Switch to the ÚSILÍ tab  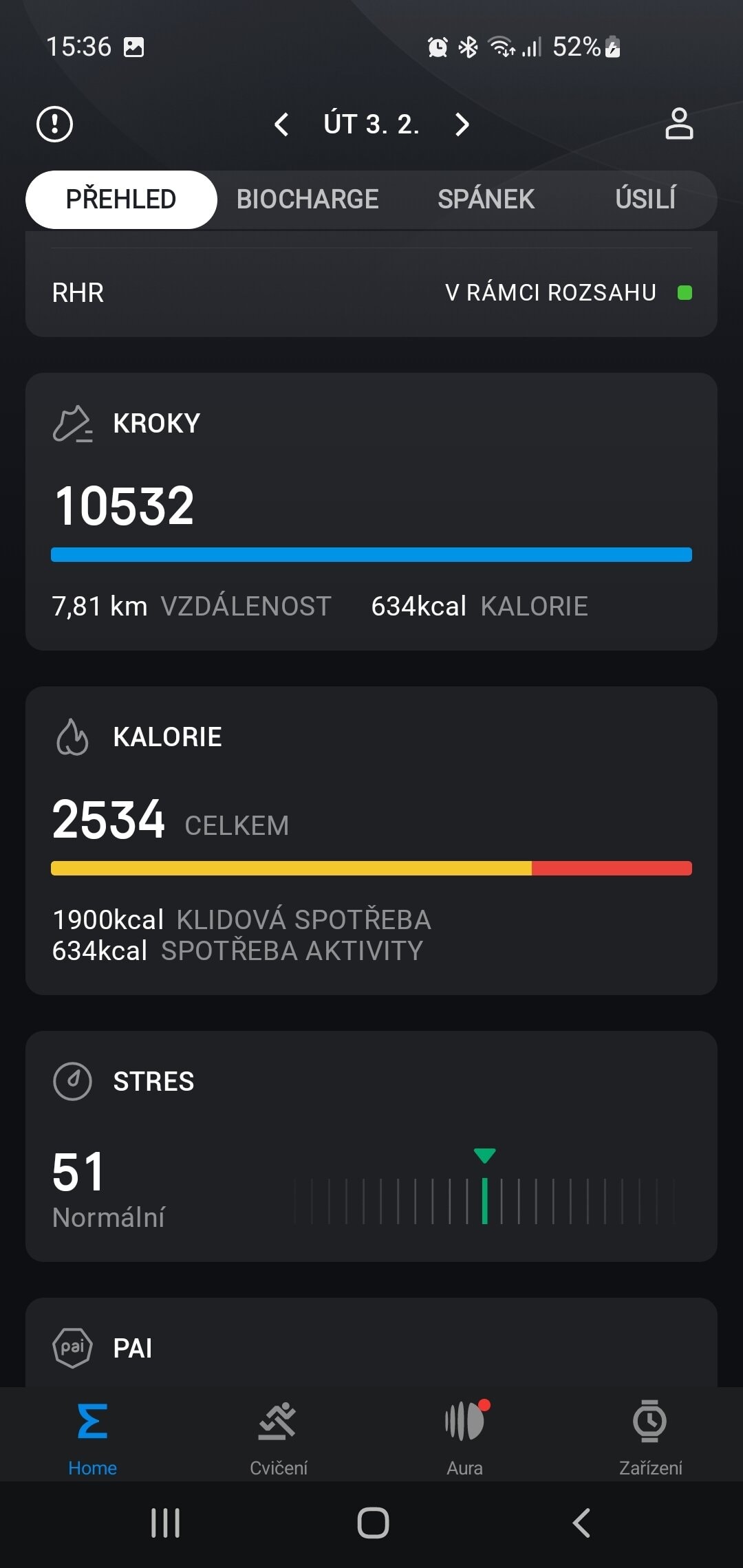[645, 199]
